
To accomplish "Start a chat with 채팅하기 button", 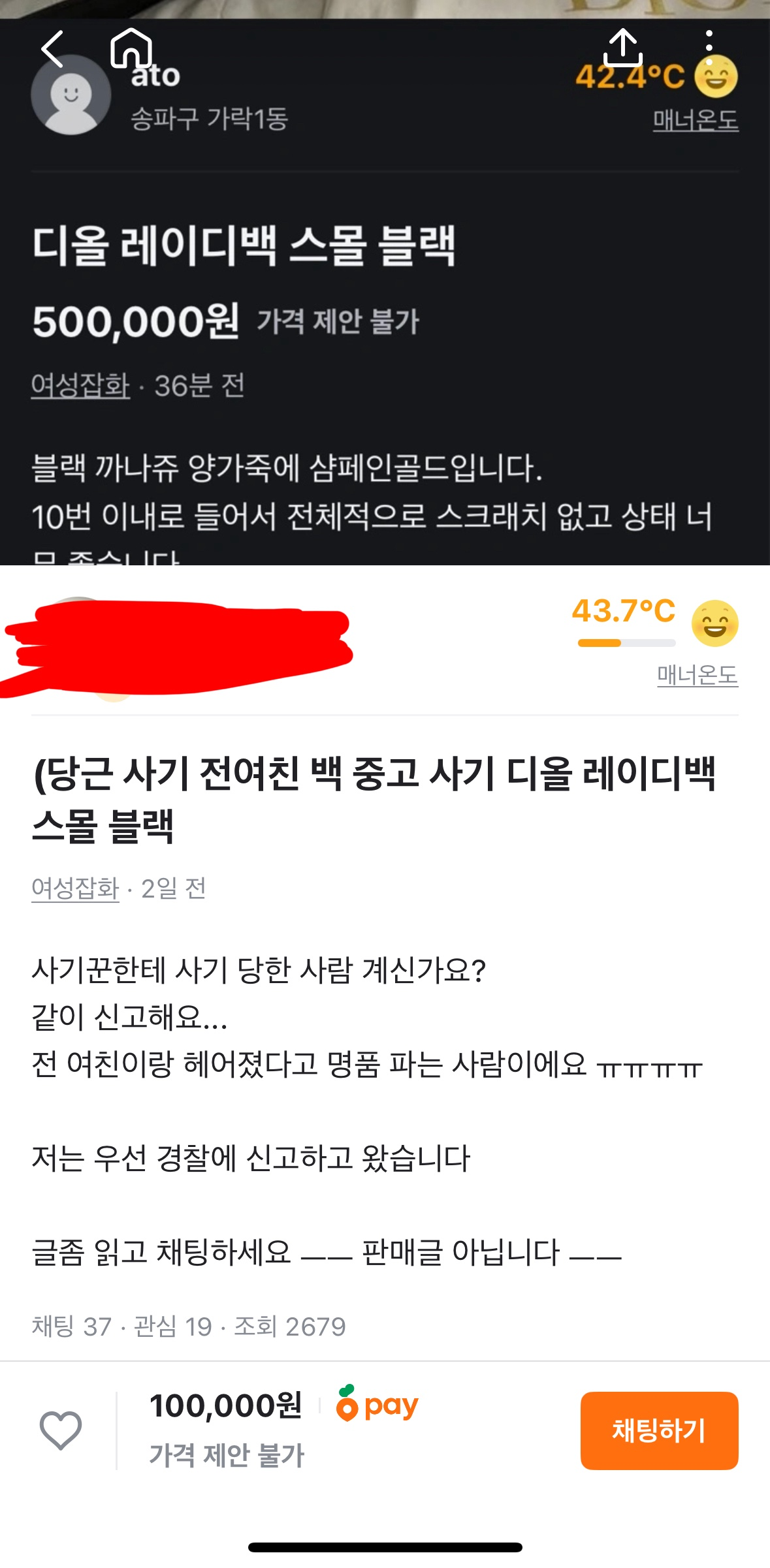I will click(x=659, y=1430).
